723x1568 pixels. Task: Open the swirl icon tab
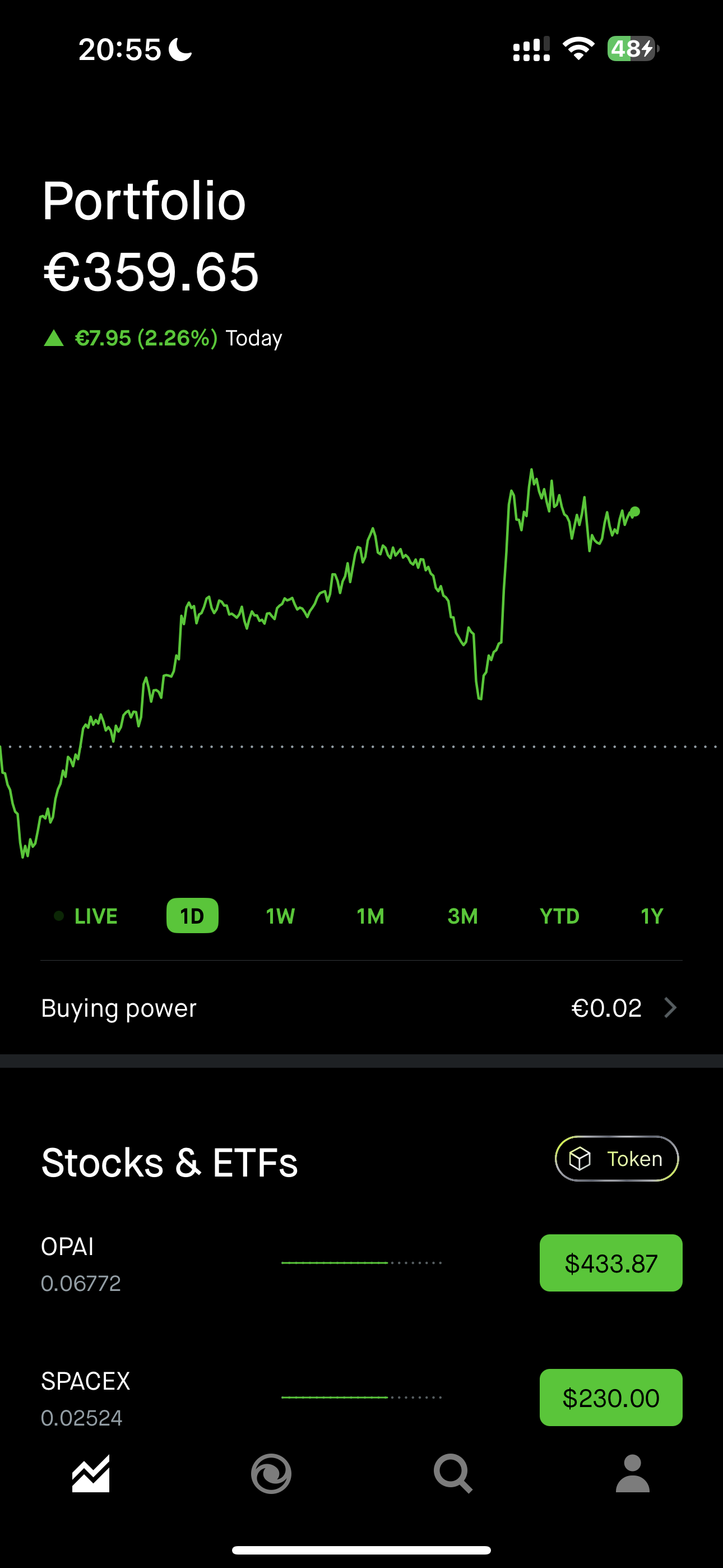[x=271, y=1474]
